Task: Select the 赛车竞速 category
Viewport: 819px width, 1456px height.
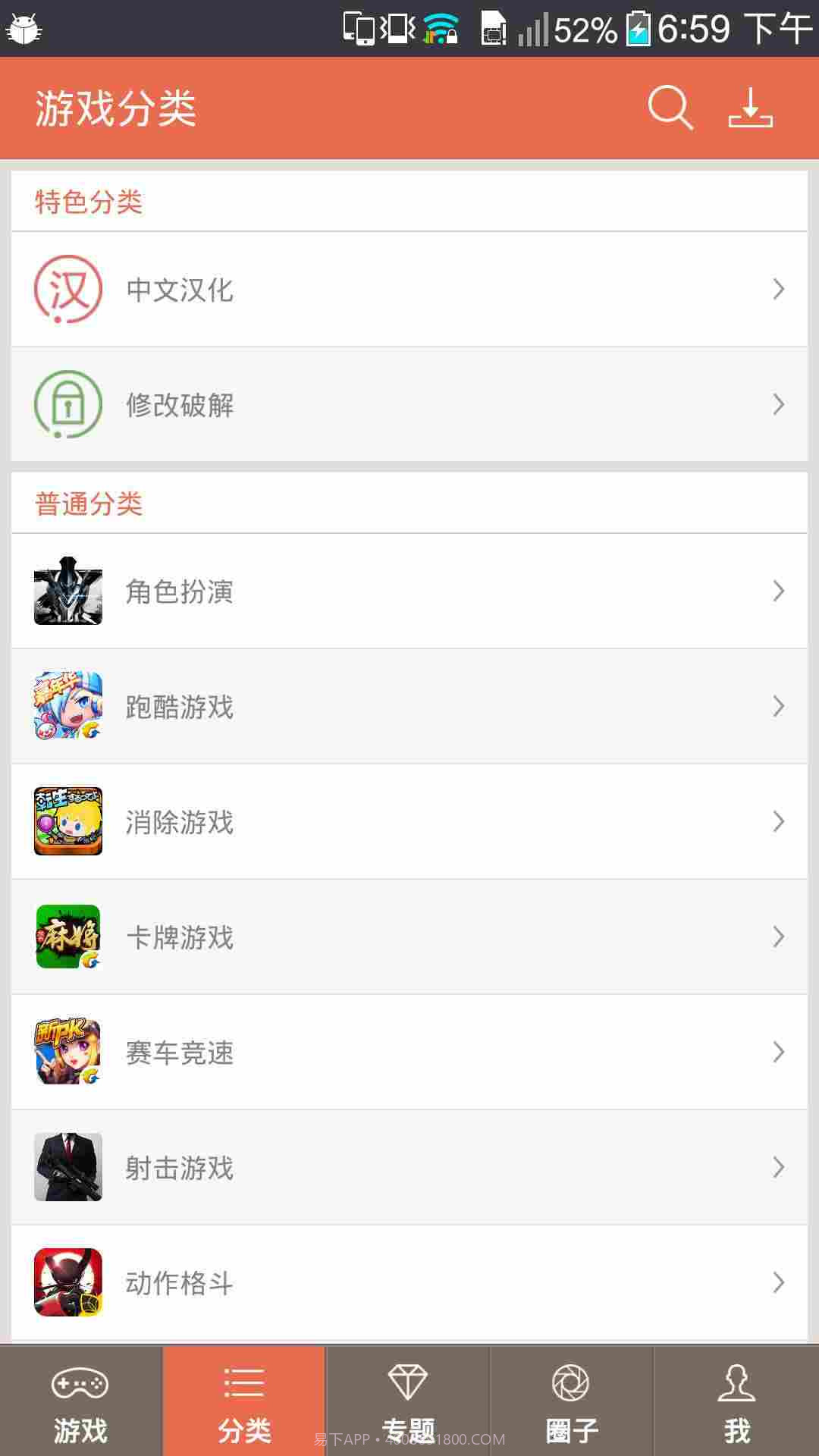Action: [409, 1053]
